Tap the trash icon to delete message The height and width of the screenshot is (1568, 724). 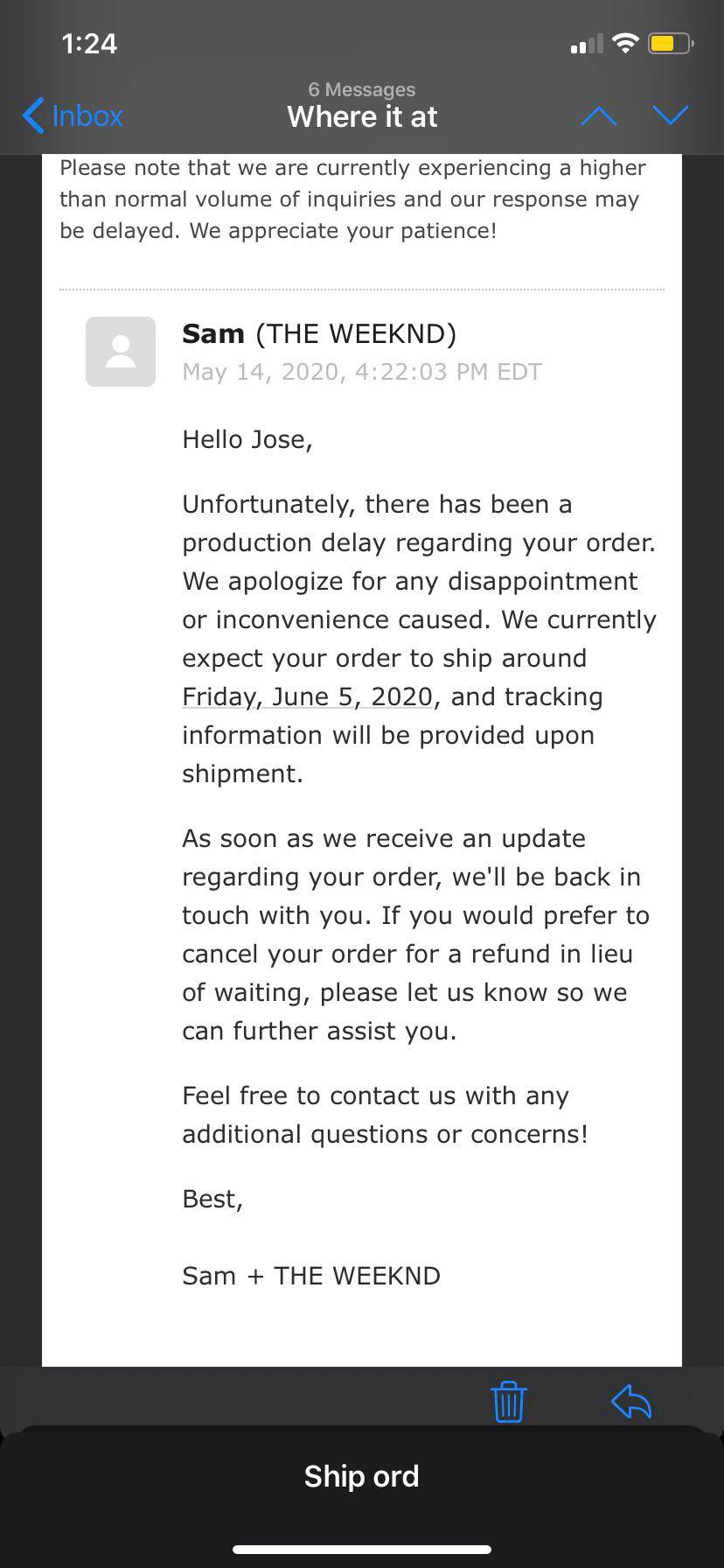(x=508, y=1401)
